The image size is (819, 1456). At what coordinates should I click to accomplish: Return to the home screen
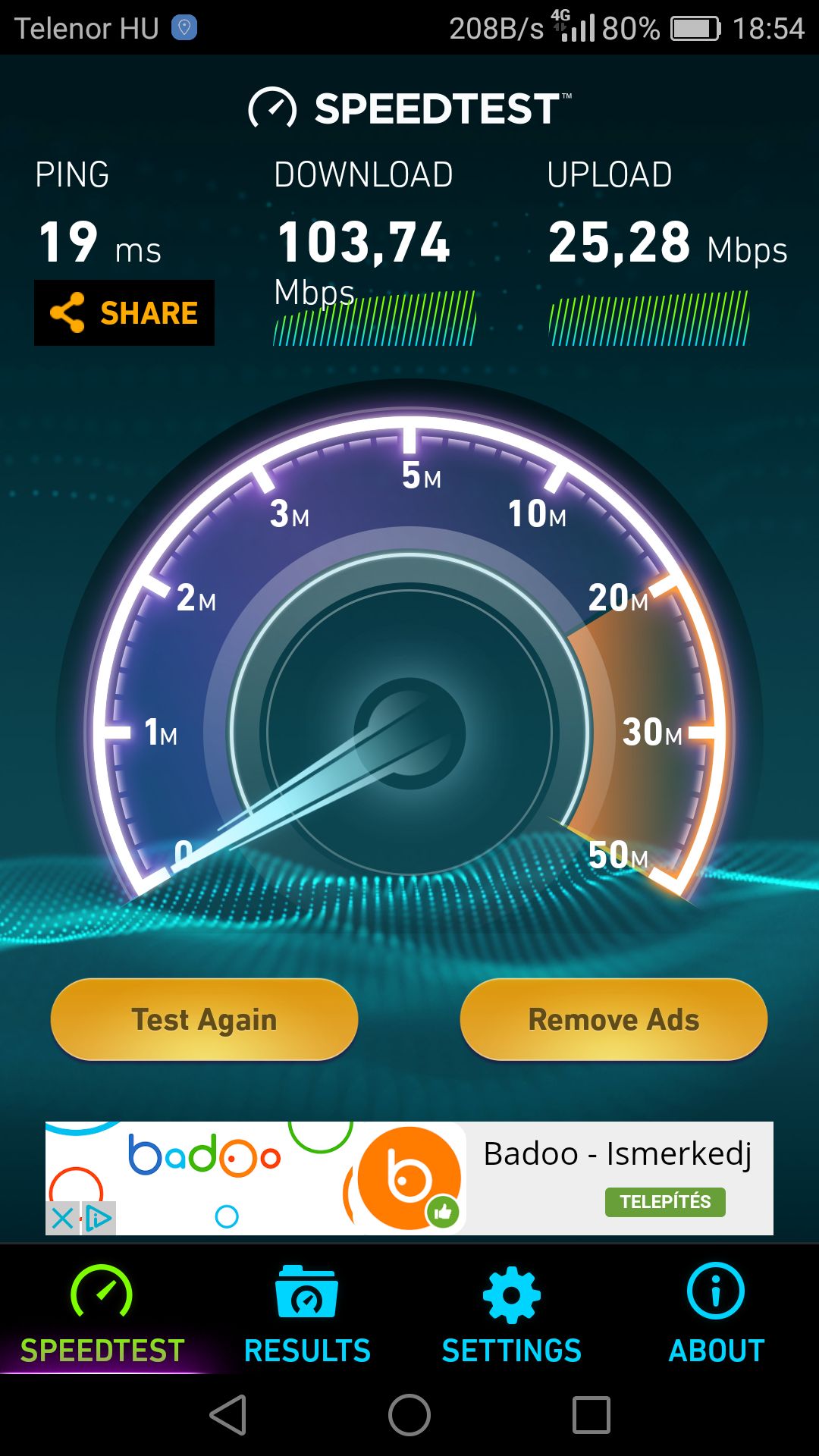point(409,1415)
